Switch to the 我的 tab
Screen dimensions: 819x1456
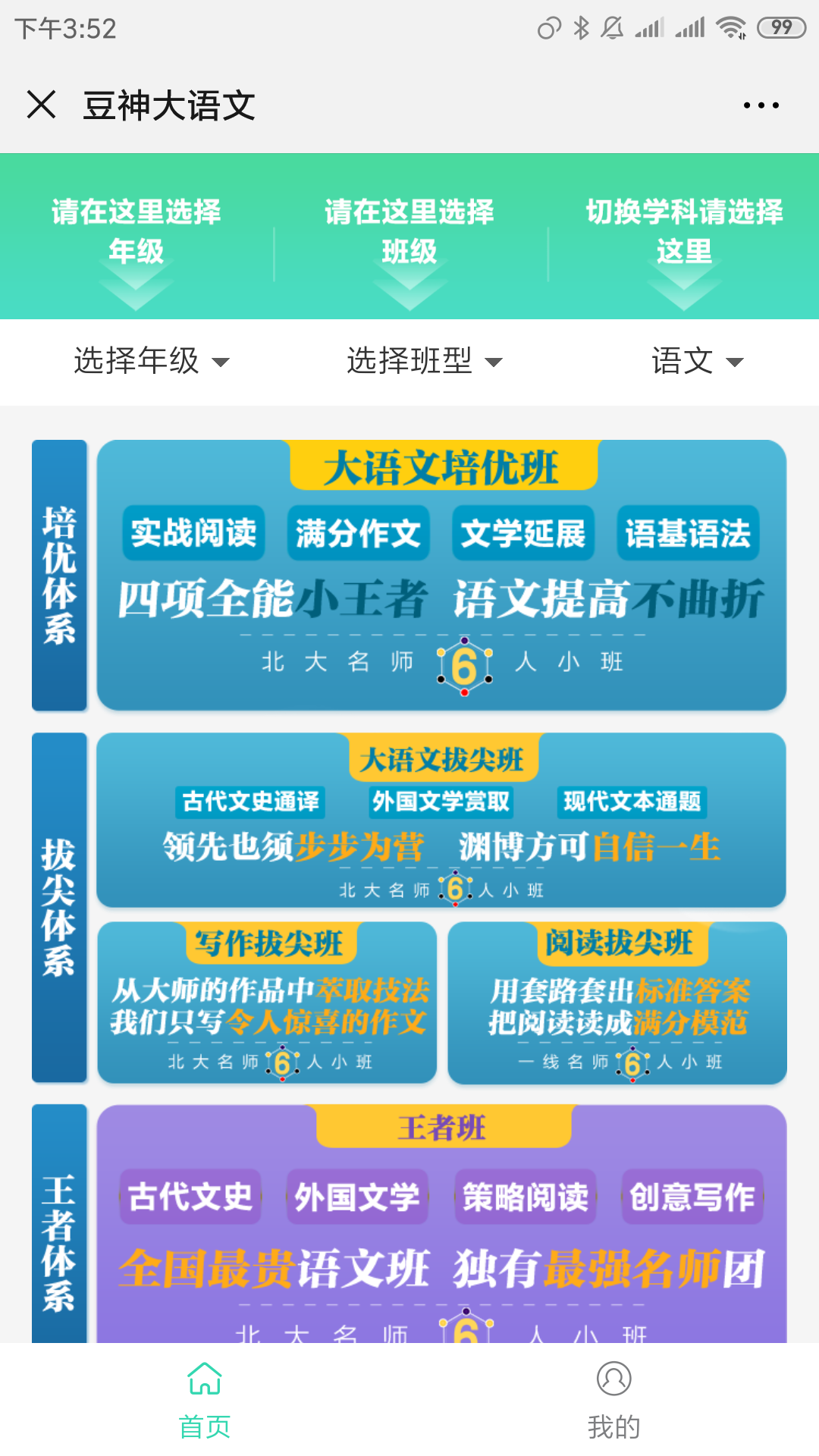(614, 1398)
